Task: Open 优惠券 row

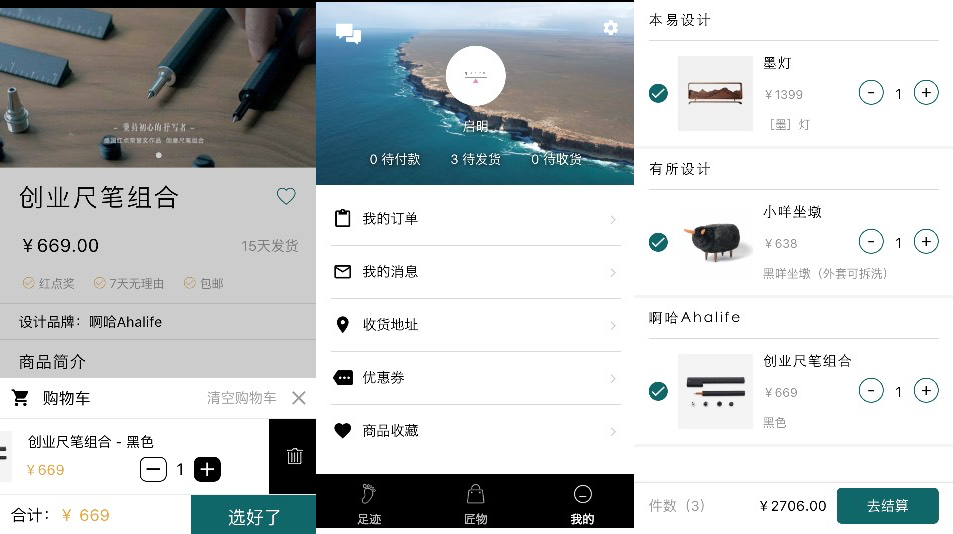Action: (x=475, y=378)
